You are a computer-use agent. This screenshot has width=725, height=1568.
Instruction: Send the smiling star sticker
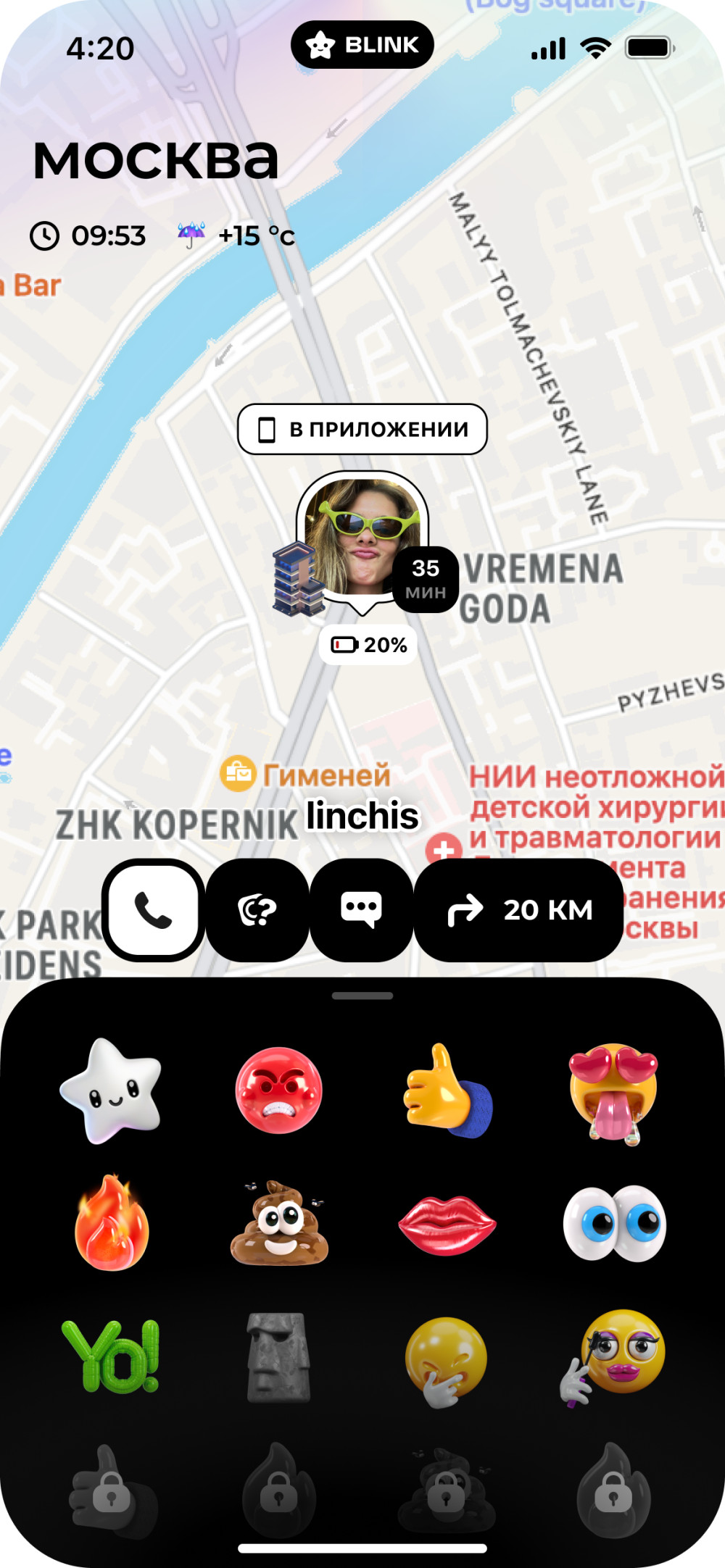(x=111, y=1090)
